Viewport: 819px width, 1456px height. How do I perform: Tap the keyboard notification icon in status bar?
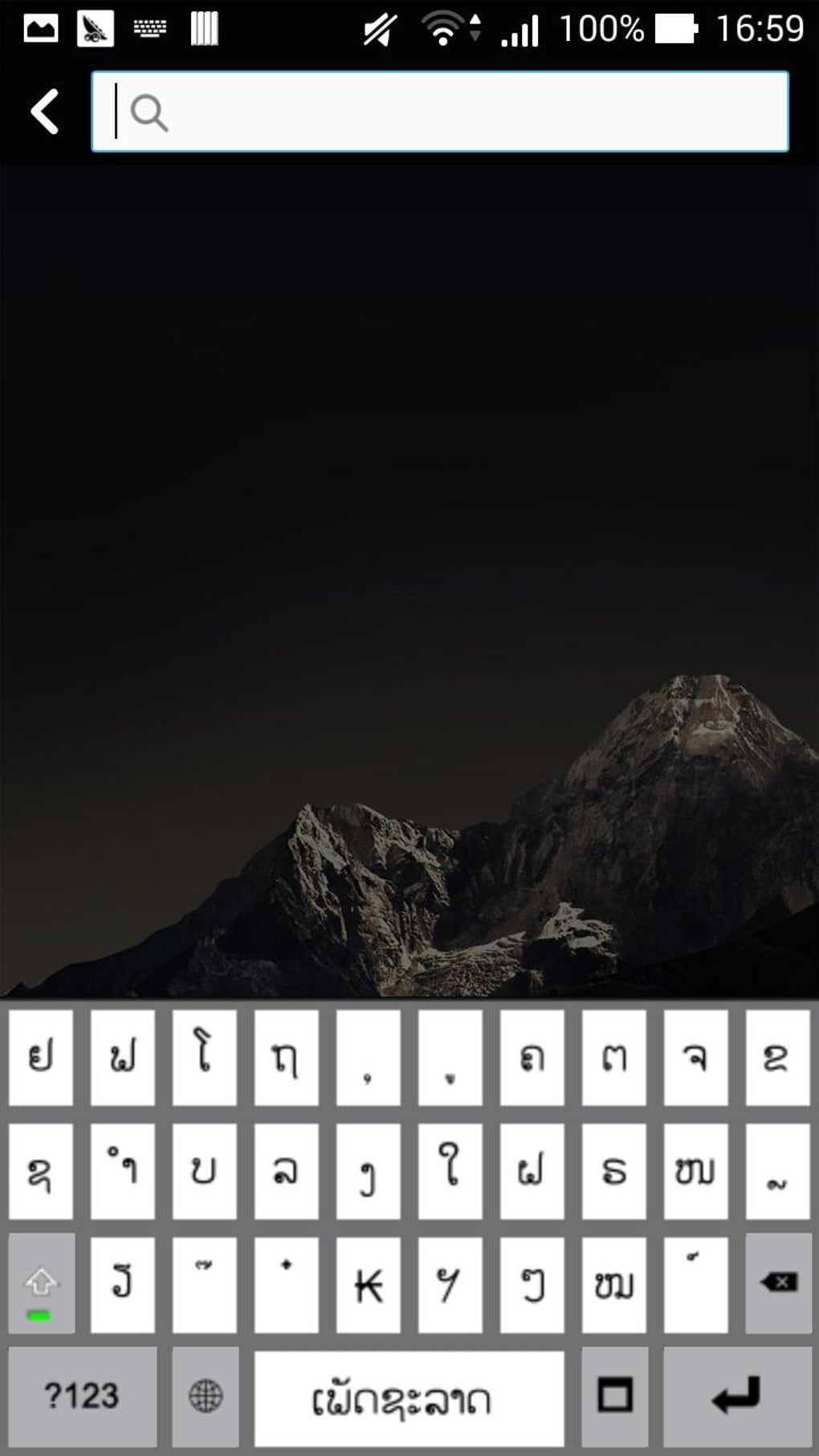click(x=149, y=27)
